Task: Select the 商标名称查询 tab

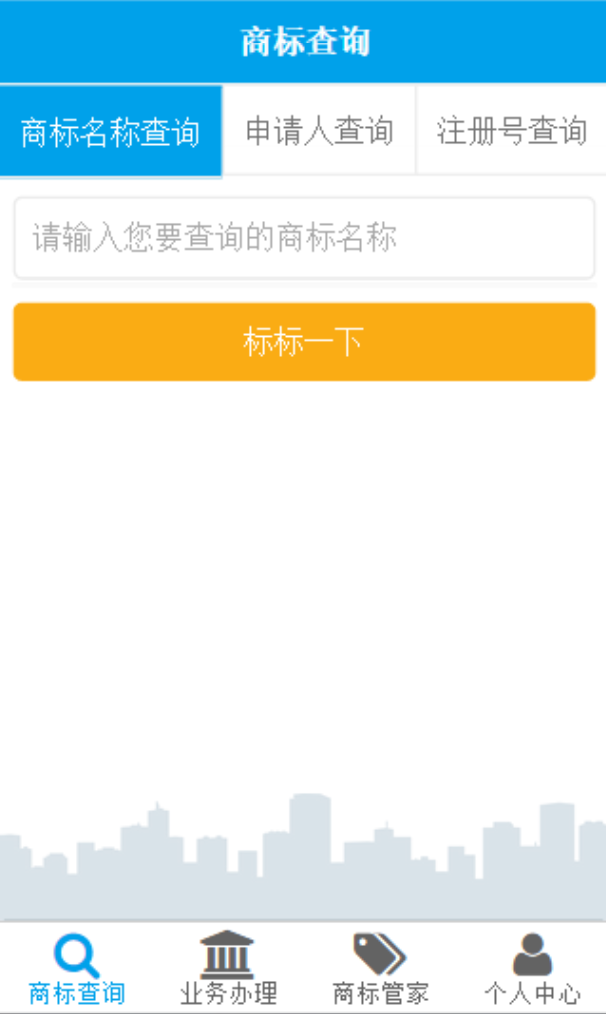Action: [110, 131]
